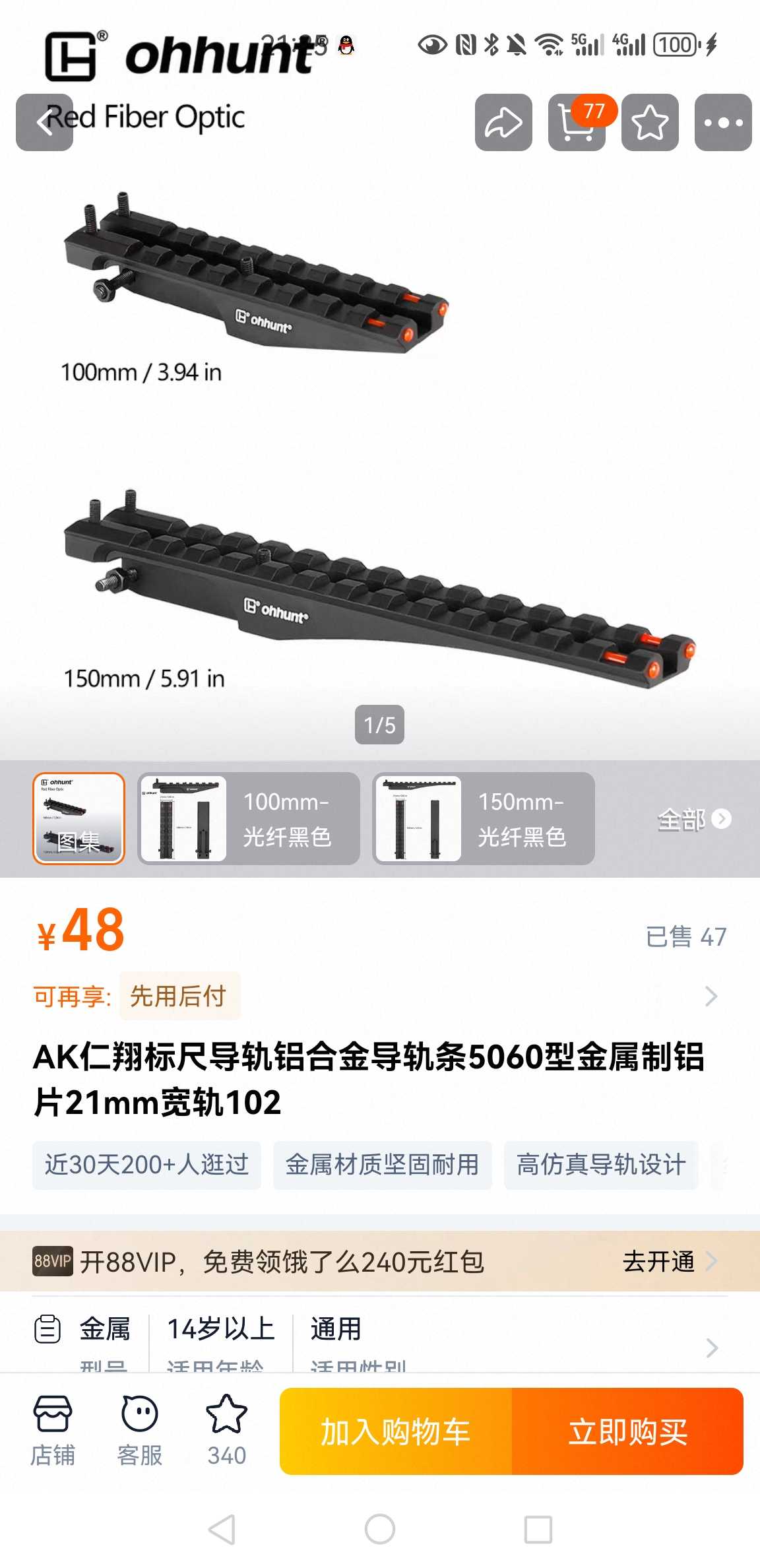The width and height of the screenshot is (760, 1568).
Task: Open the shopping cart with 77 items
Action: click(577, 123)
